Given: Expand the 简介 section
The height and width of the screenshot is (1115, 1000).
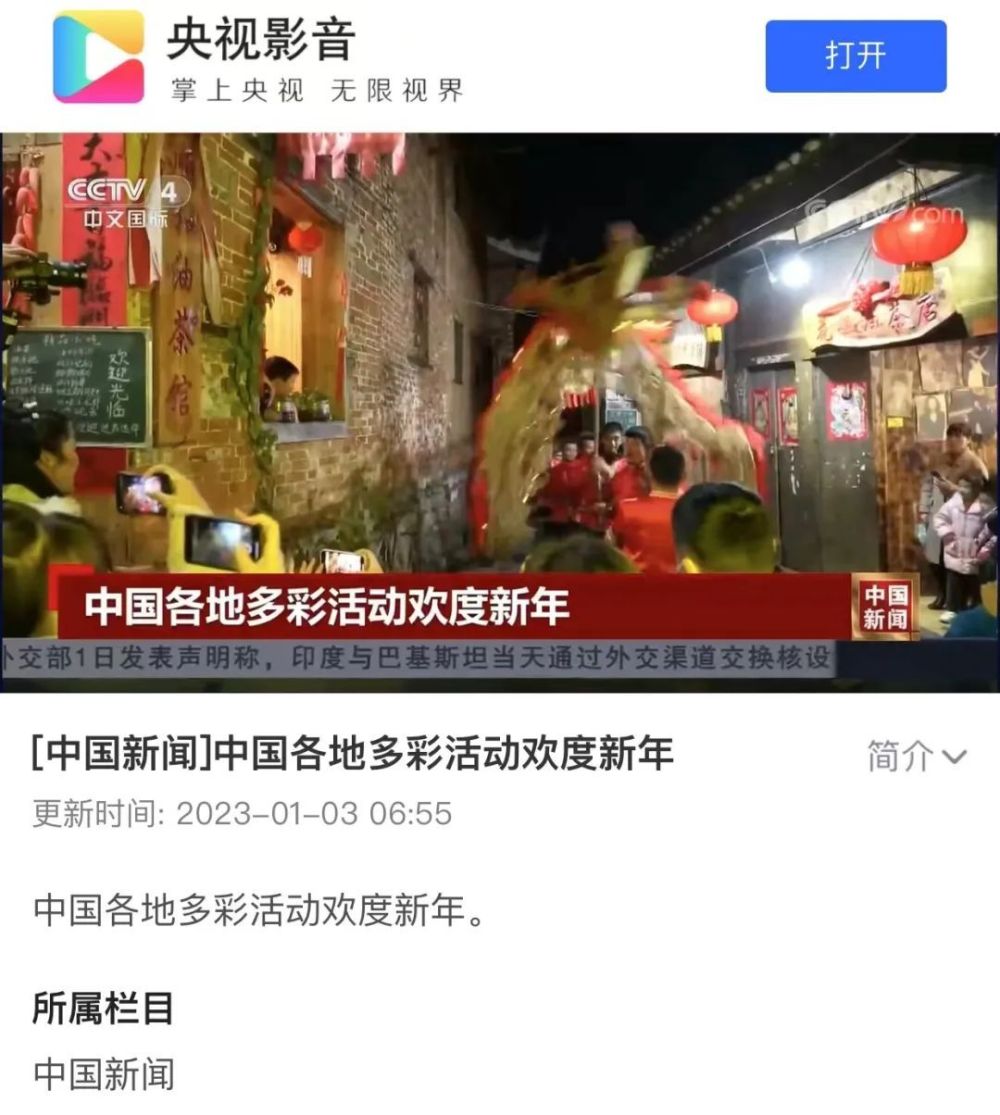Looking at the screenshot, I should pos(916,757).
